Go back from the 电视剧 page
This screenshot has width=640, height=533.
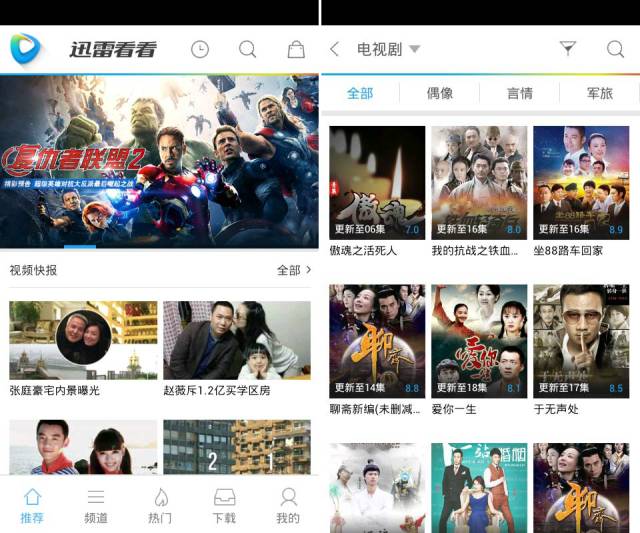(x=335, y=49)
